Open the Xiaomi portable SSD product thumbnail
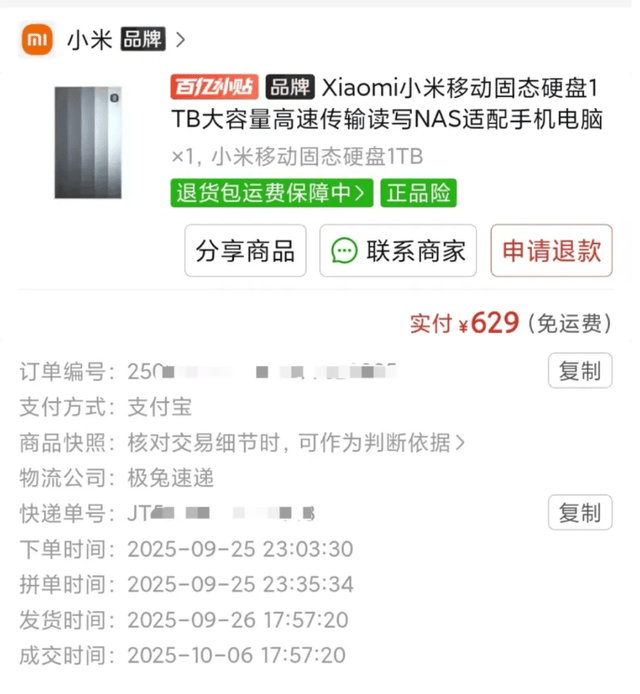This screenshot has width=640, height=694. pyautogui.click(x=88, y=142)
